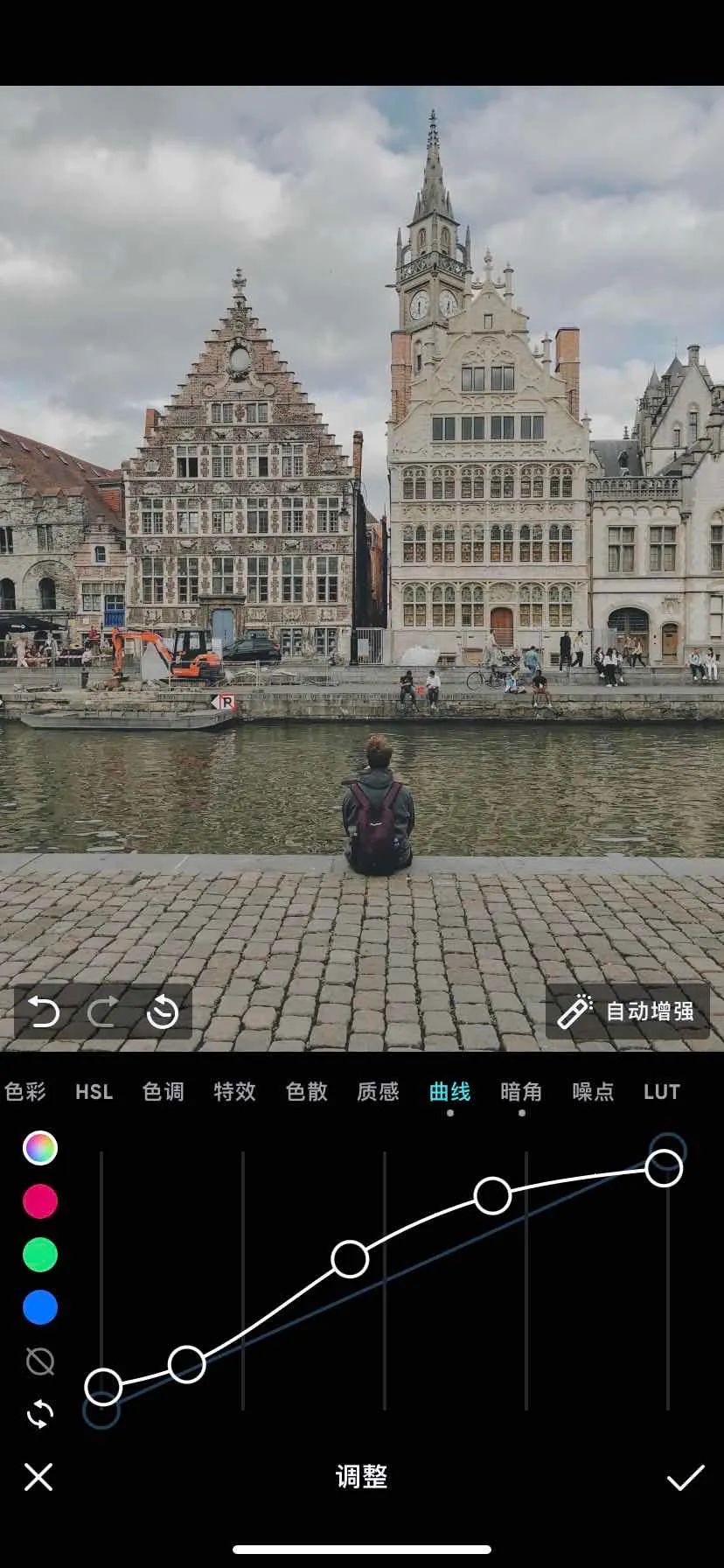The height and width of the screenshot is (1568, 724).
Task: Open the 噪点 grain tab
Action: click(595, 1092)
